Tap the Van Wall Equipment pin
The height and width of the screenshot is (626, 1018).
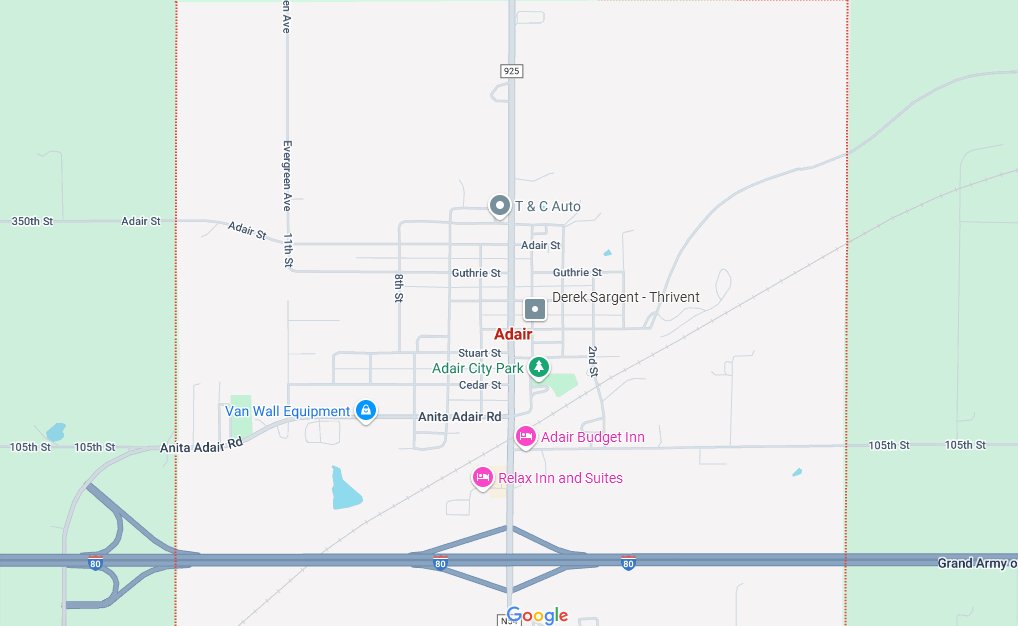[x=366, y=410]
